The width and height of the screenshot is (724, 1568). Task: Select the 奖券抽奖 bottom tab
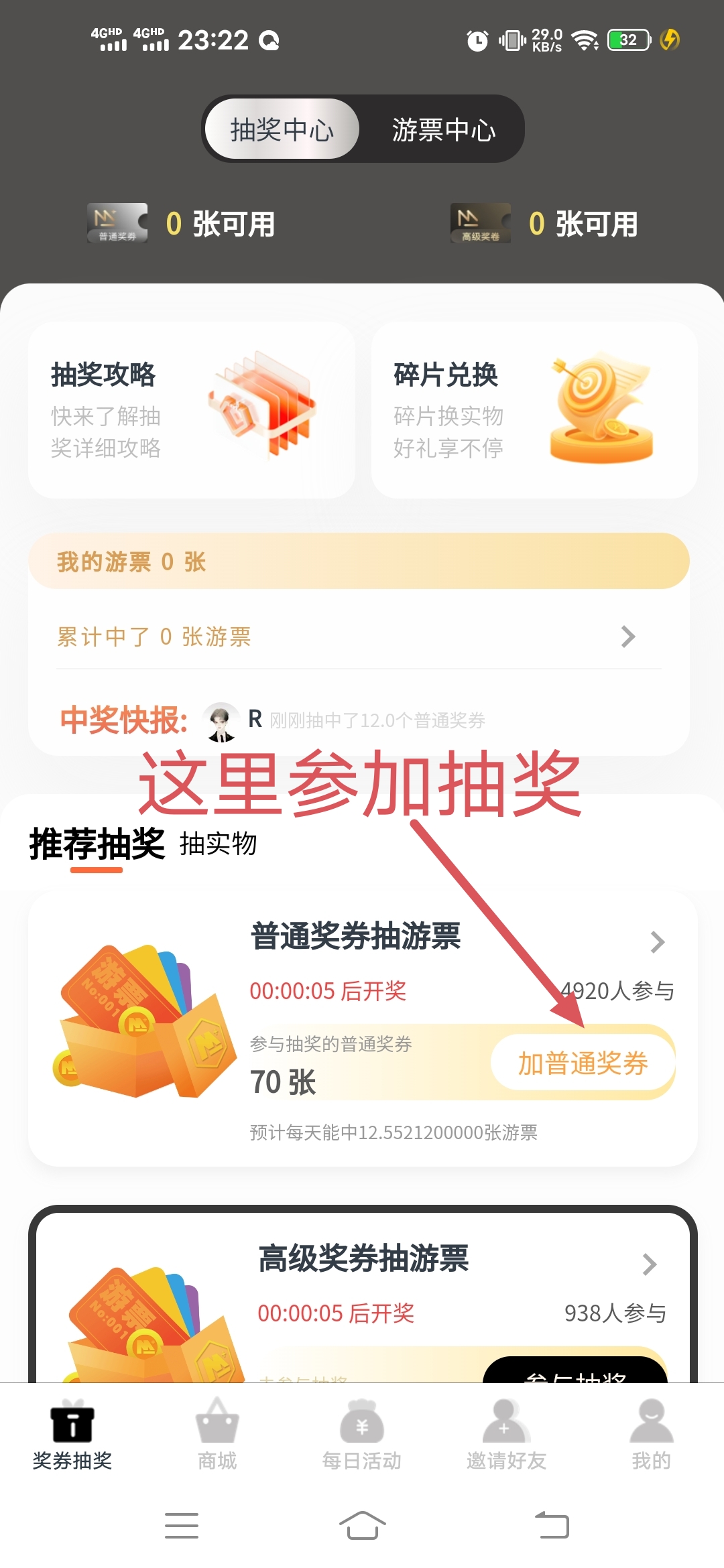click(x=72, y=1434)
